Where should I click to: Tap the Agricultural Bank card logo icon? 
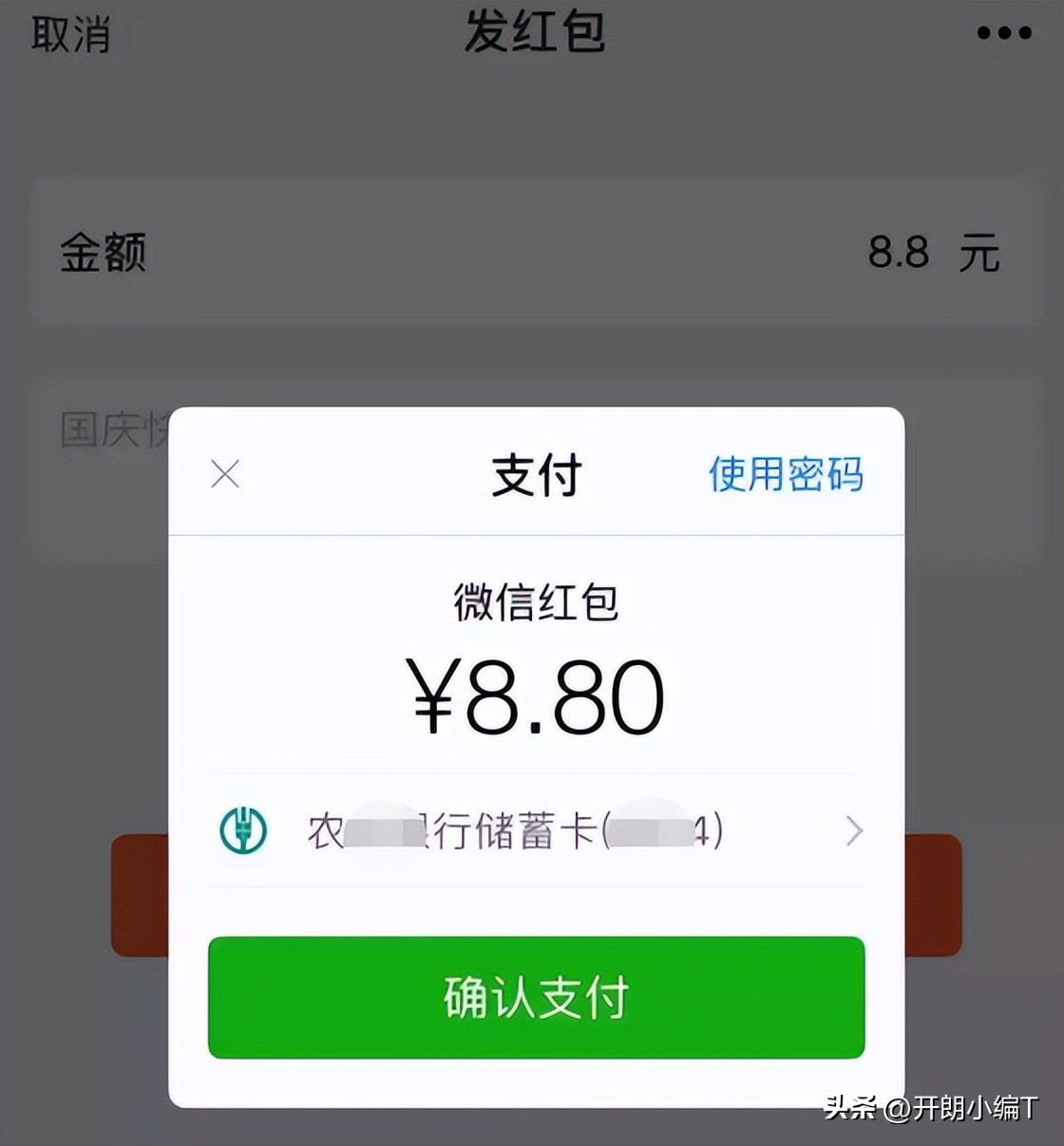click(243, 831)
